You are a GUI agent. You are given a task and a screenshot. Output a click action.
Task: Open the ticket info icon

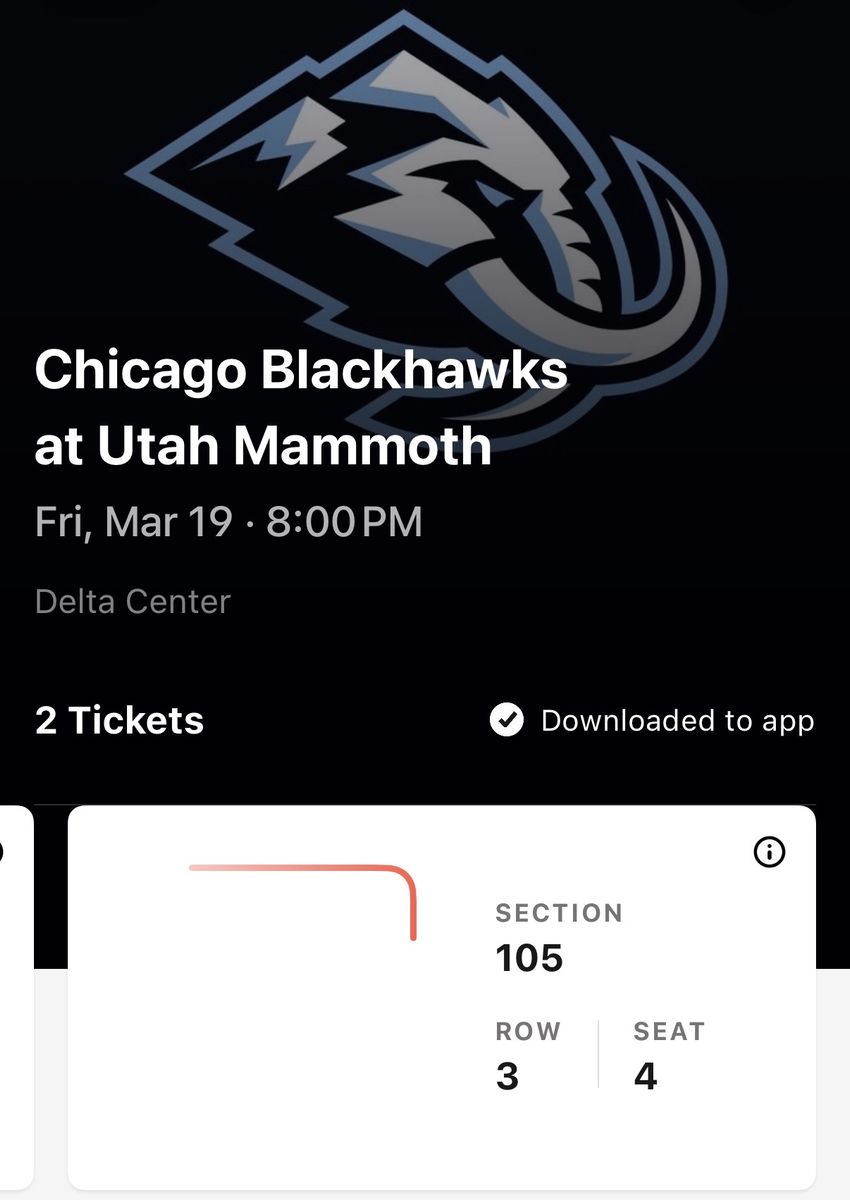769,852
